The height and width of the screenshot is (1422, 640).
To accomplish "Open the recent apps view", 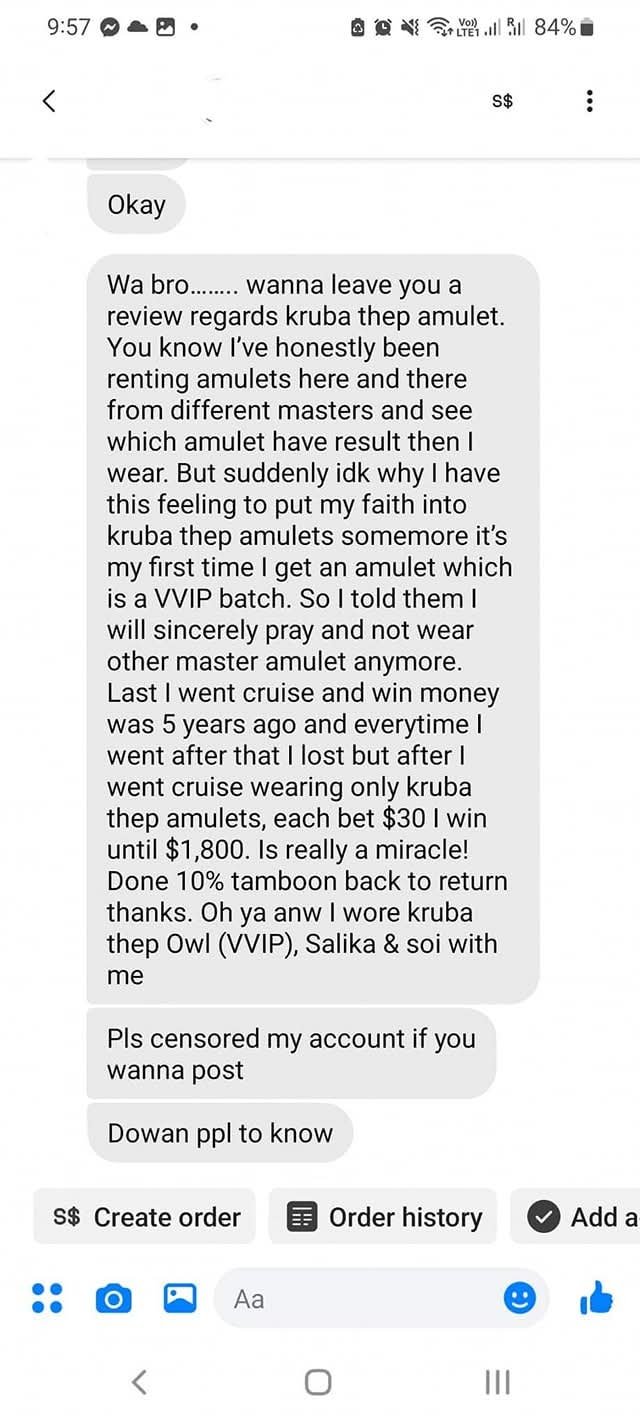I will pos(497,1382).
